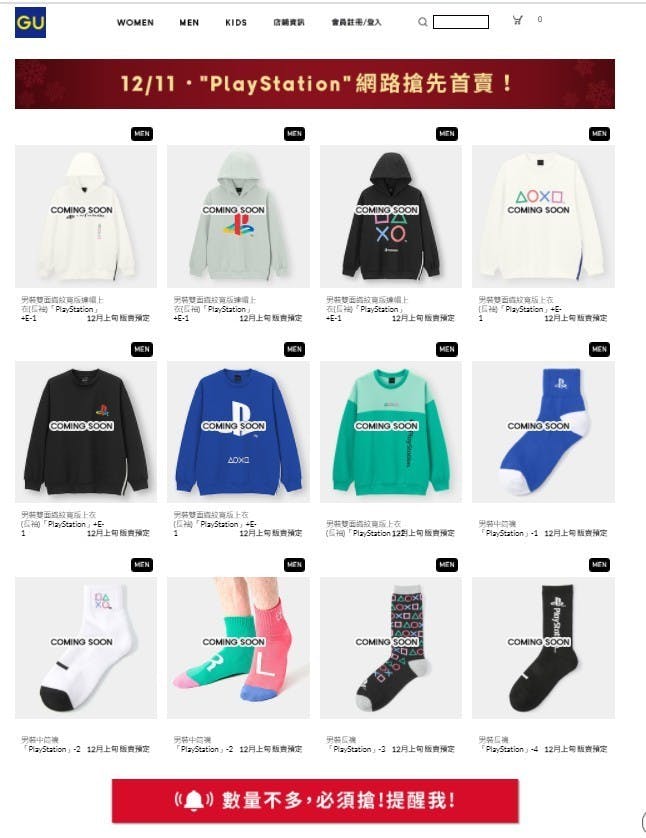This screenshot has width=646, height=838.
Task: Open member register/login
Action: (x=356, y=22)
